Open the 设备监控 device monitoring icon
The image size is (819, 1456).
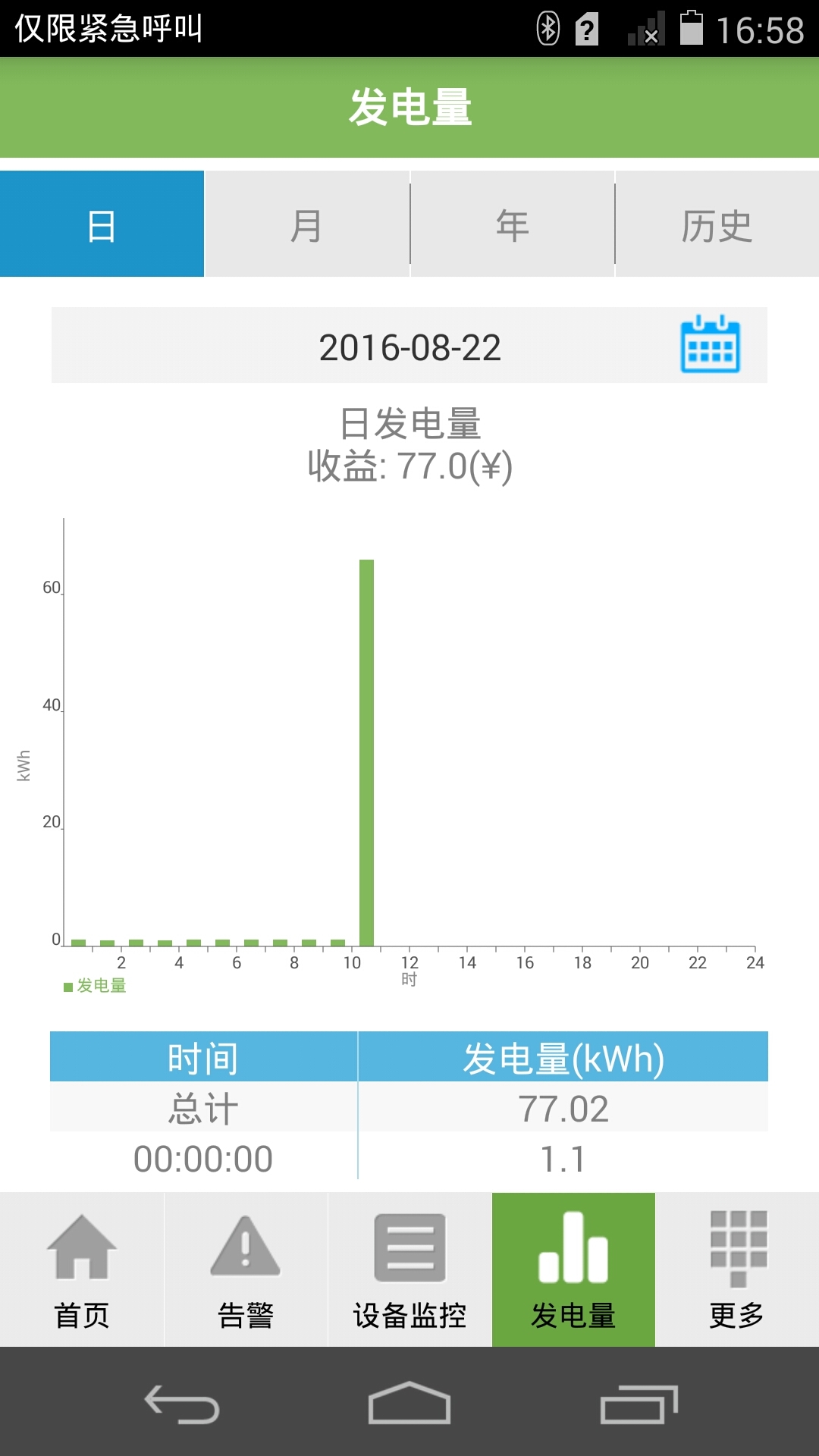(x=409, y=1248)
